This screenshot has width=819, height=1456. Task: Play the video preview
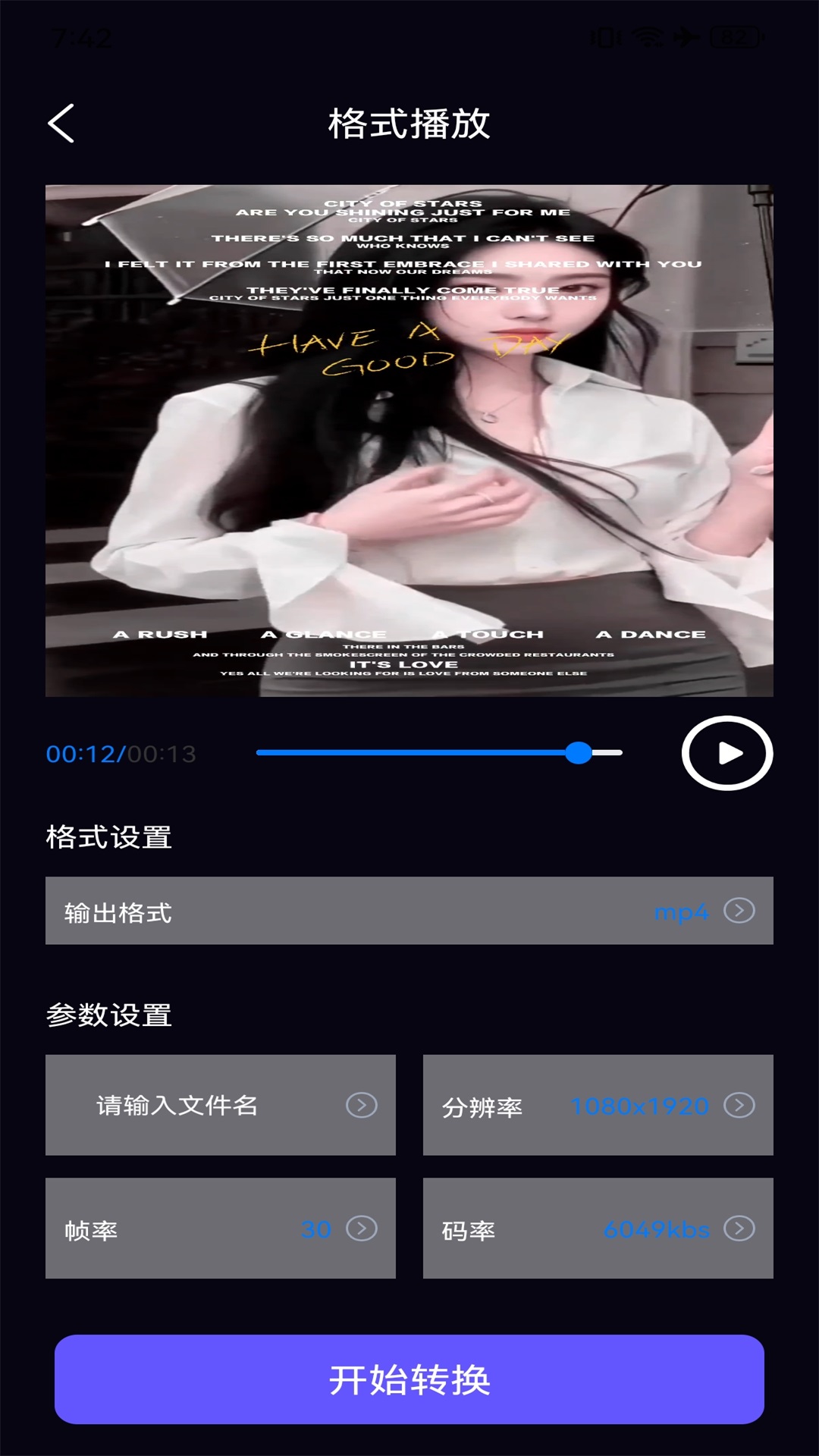[726, 753]
